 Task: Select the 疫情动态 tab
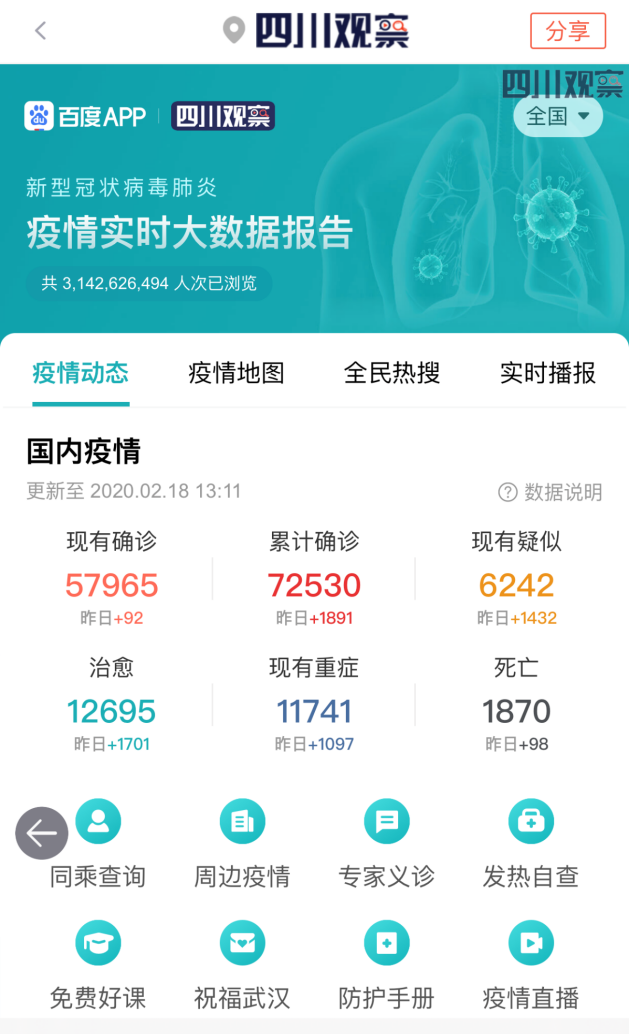coord(80,373)
